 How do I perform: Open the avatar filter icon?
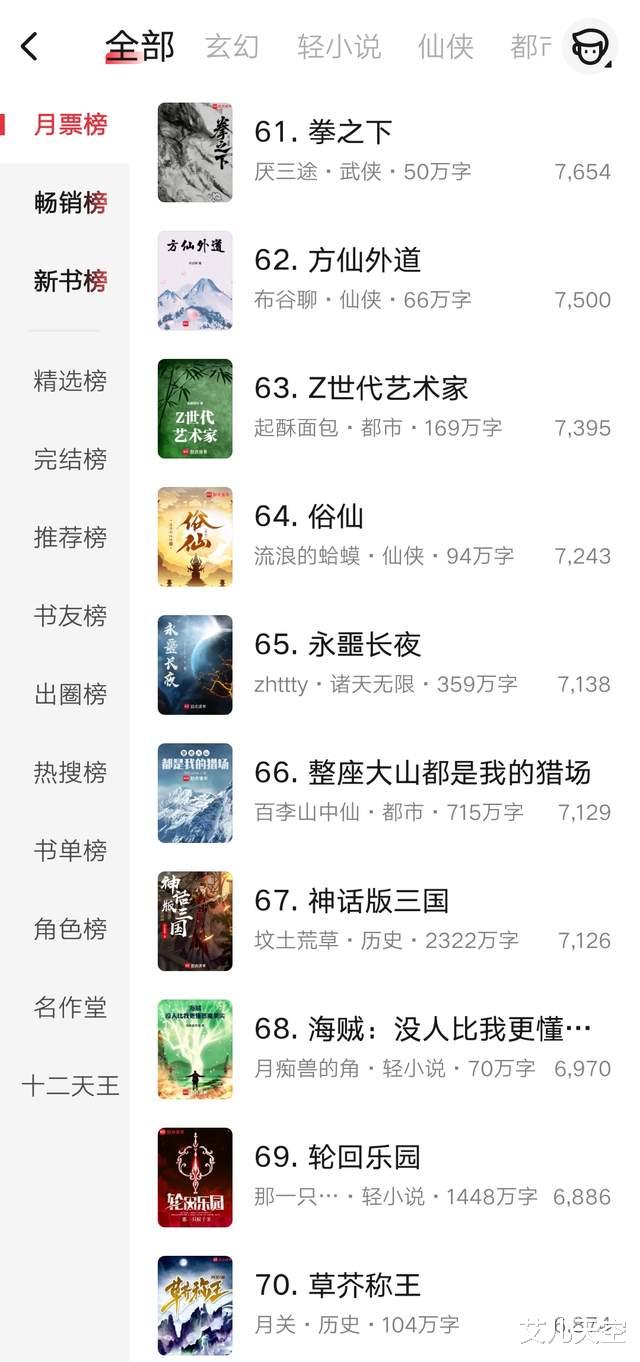coord(589,46)
